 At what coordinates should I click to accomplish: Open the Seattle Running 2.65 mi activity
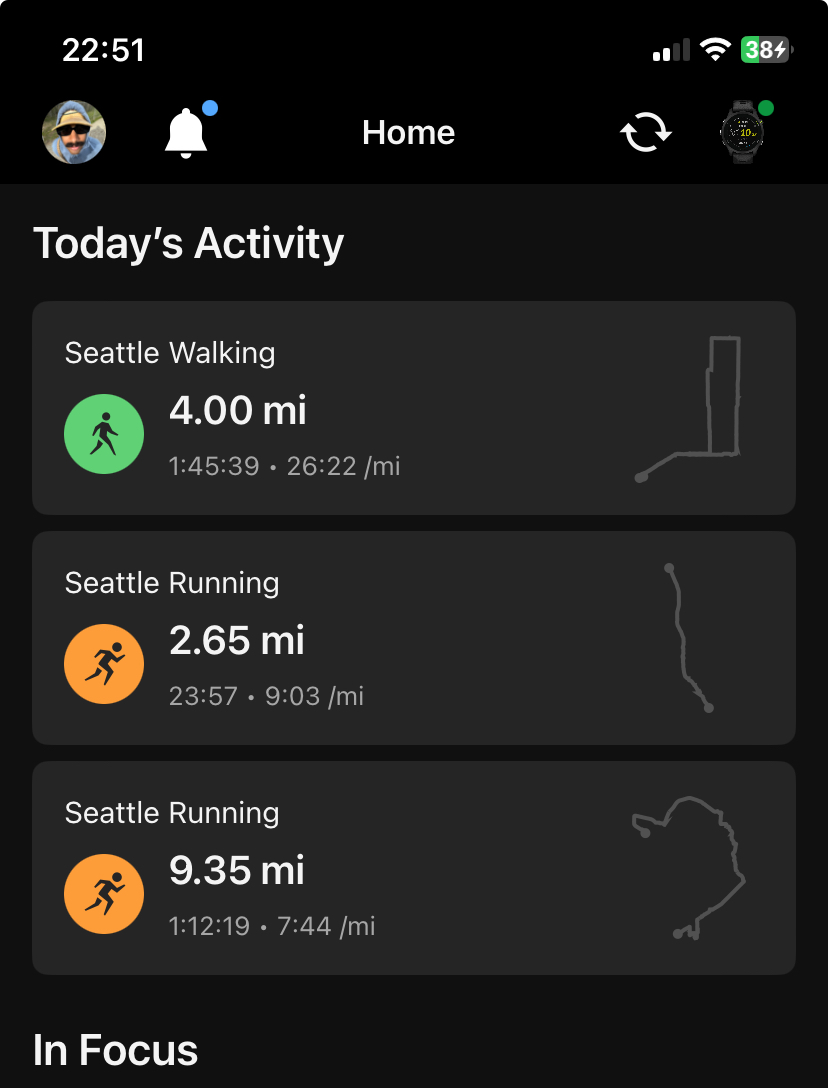click(x=414, y=638)
